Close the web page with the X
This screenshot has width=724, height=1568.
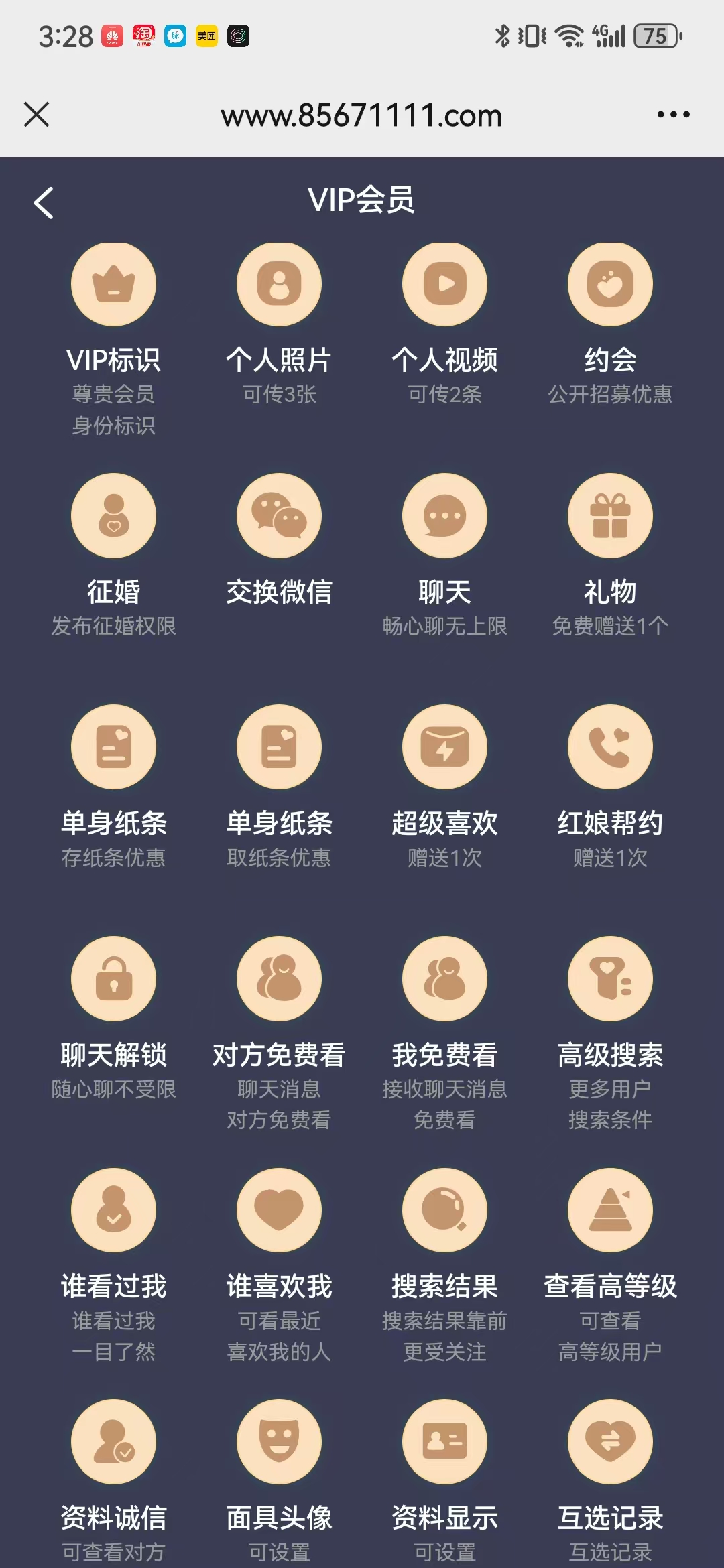coord(37,114)
